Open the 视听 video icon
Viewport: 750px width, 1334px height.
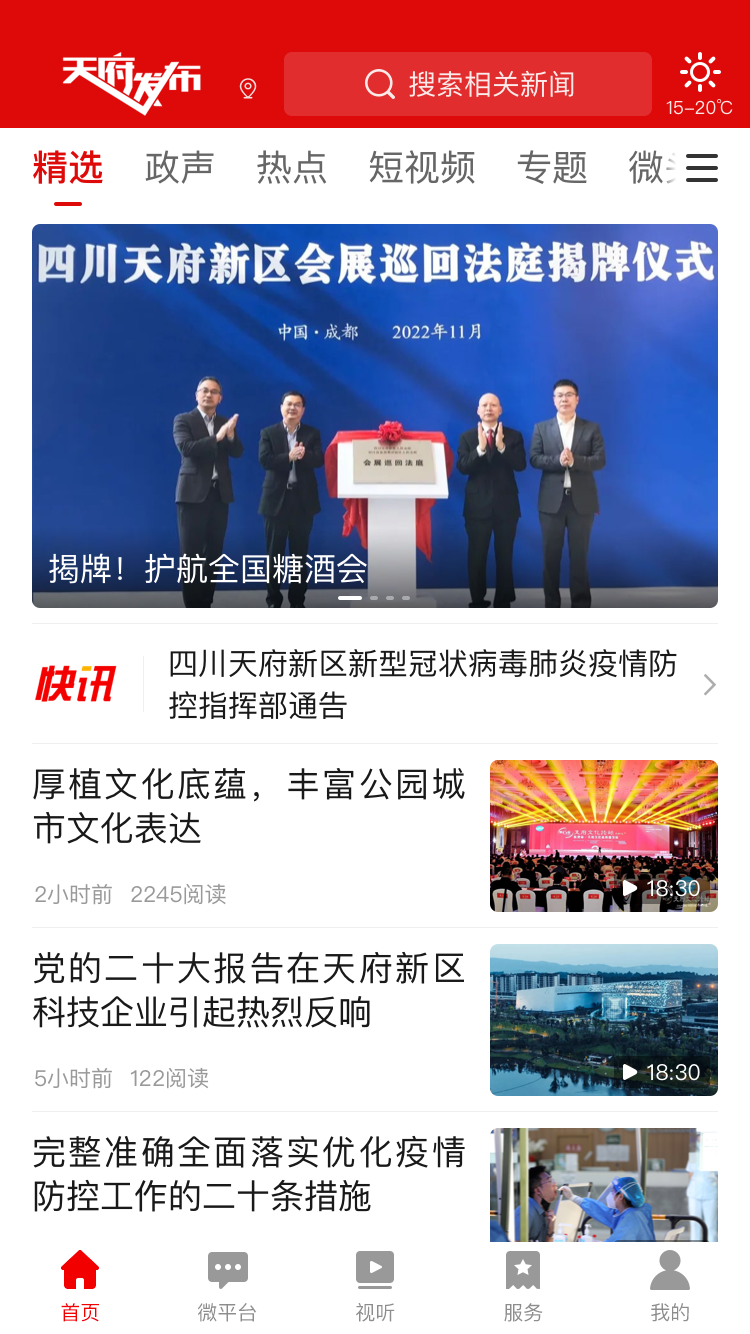point(375,1269)
